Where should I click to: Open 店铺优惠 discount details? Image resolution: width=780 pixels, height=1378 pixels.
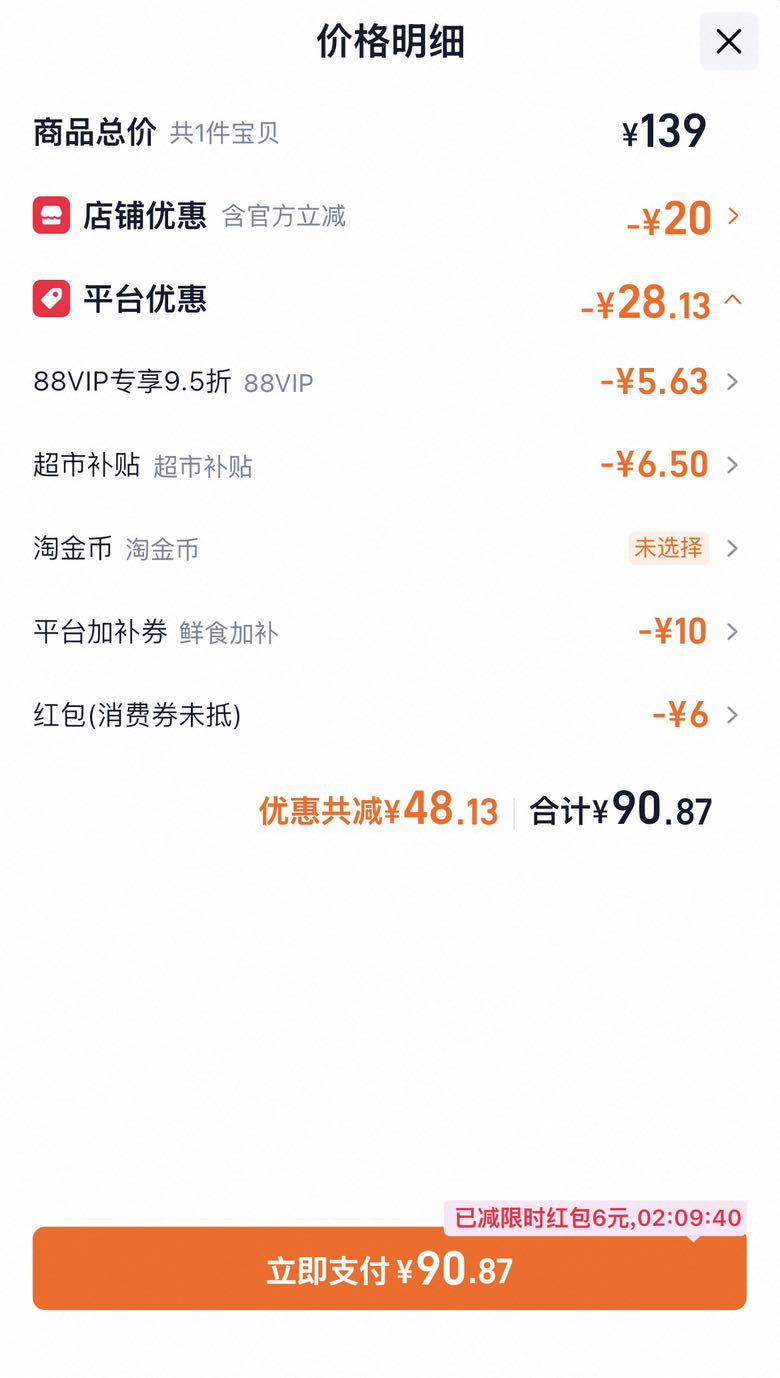[x=389, y=216]
